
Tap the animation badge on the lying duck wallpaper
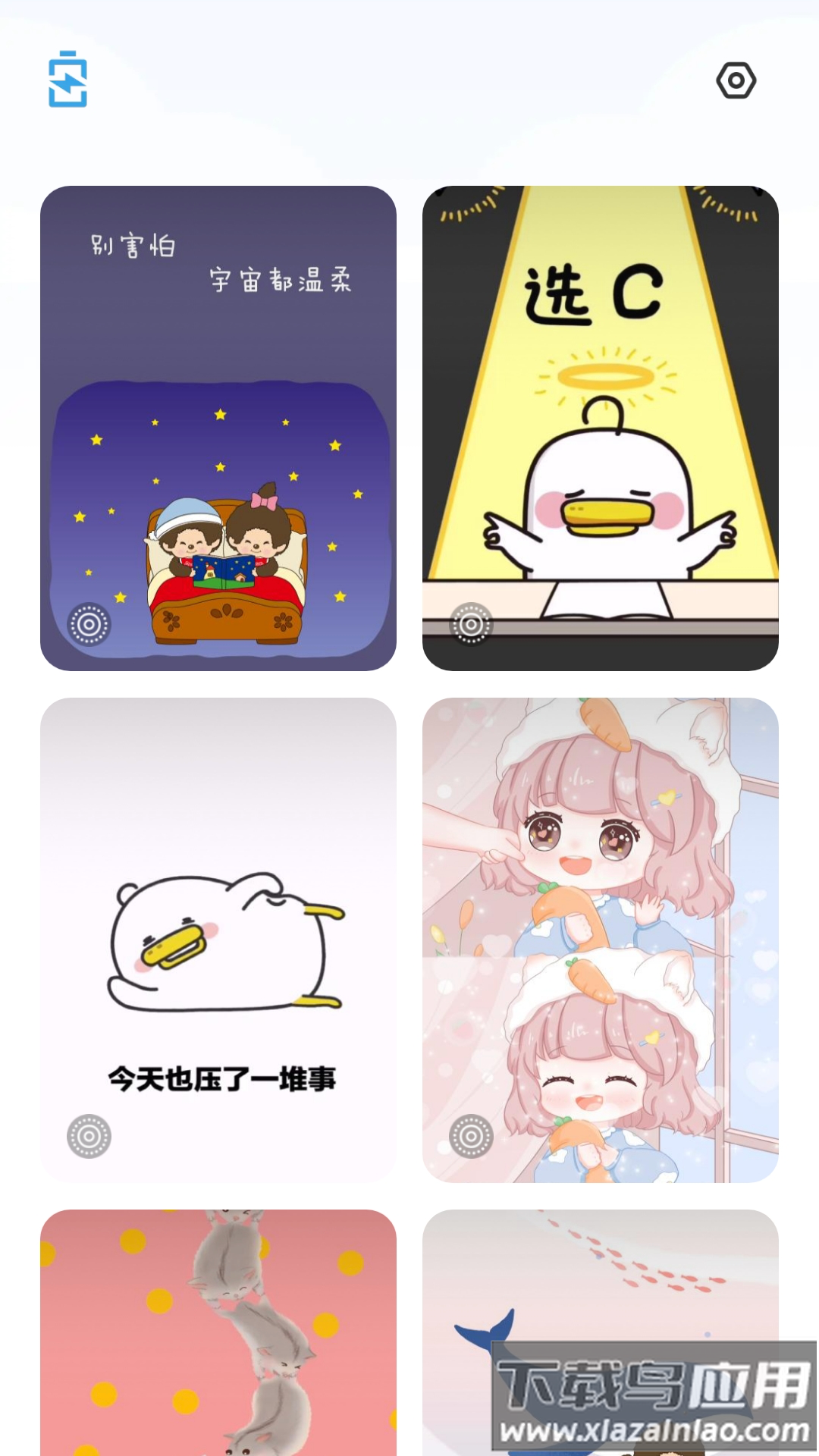[89, 1137]
